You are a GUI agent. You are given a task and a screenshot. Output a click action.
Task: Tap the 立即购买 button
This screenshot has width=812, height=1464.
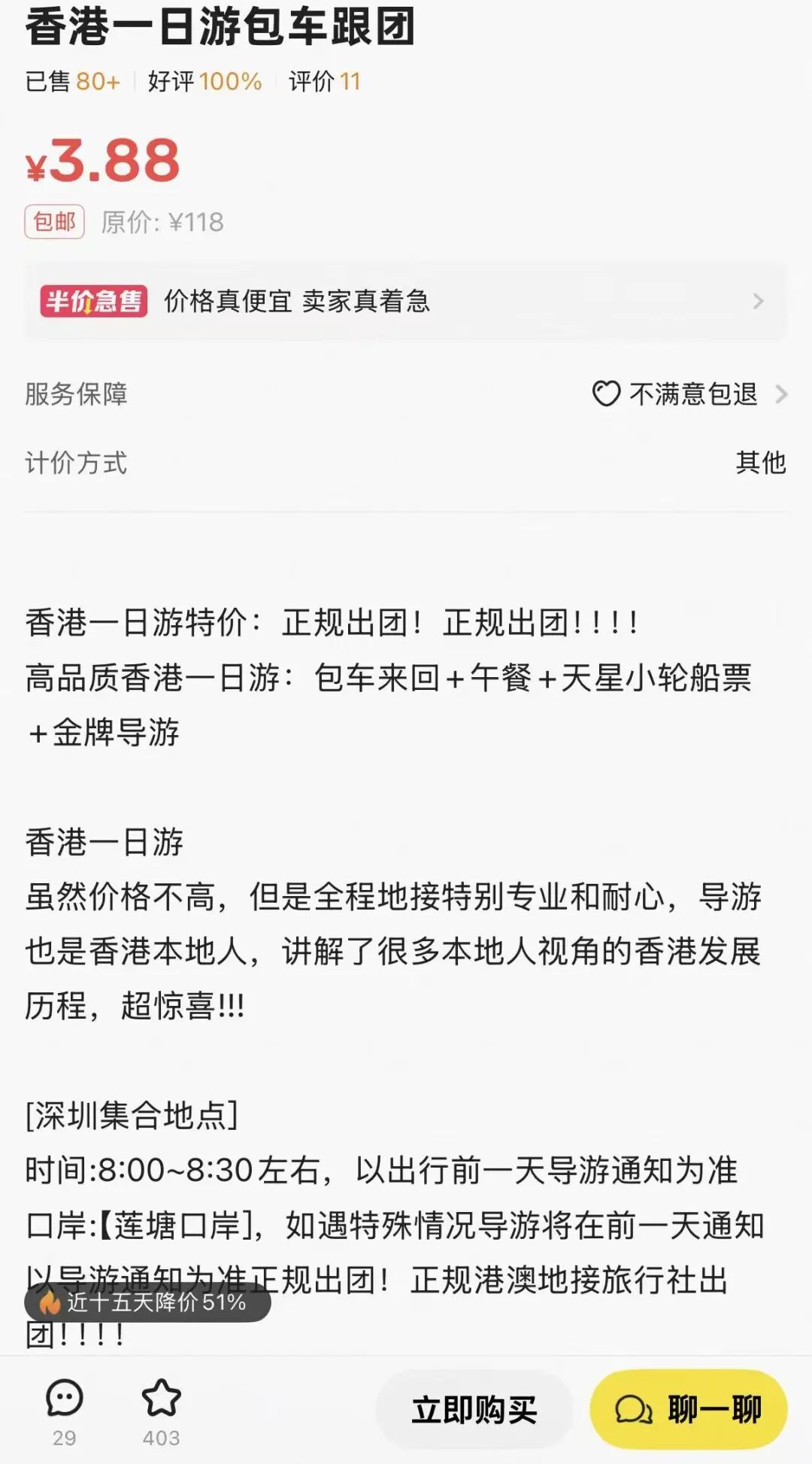474,1409
